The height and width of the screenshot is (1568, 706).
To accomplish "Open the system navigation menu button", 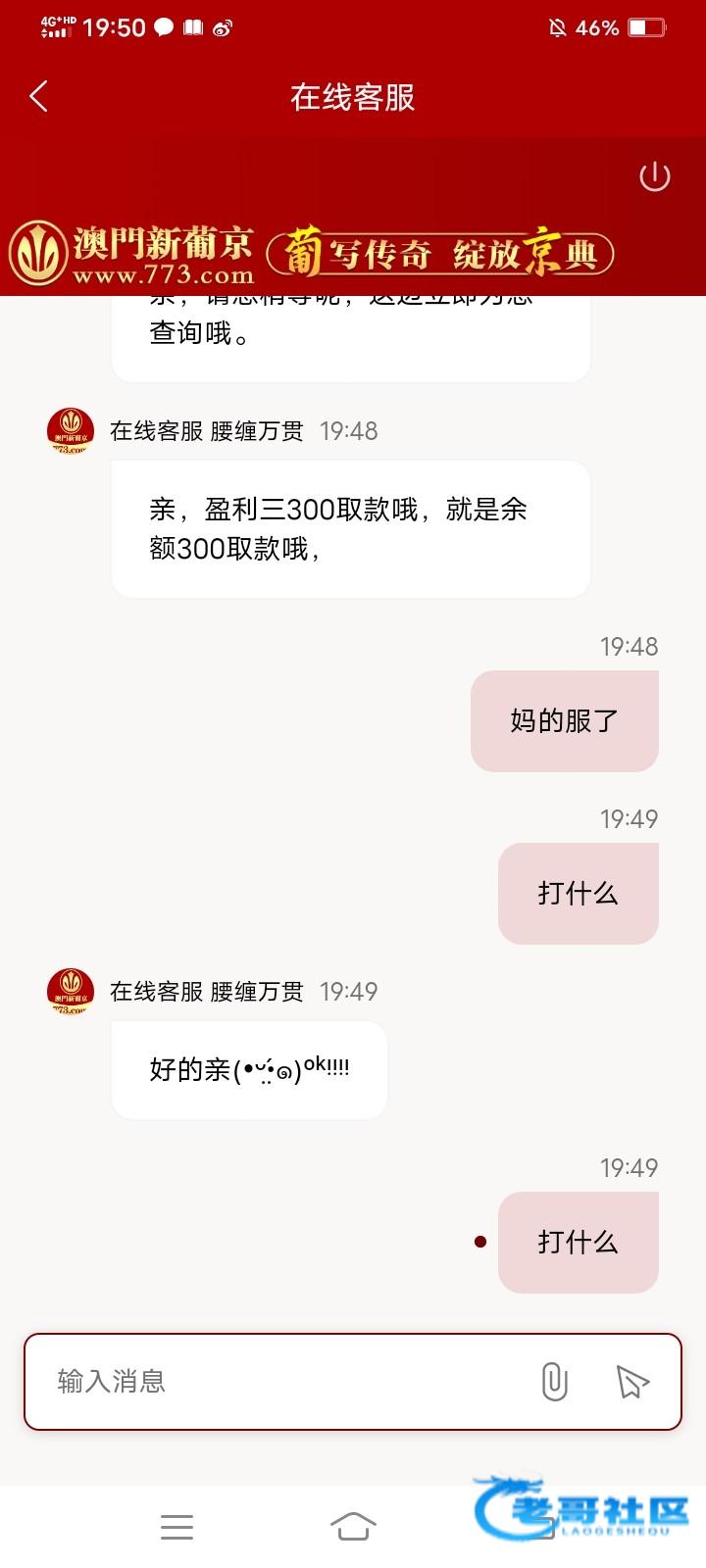I will (x=176, y=1527).
